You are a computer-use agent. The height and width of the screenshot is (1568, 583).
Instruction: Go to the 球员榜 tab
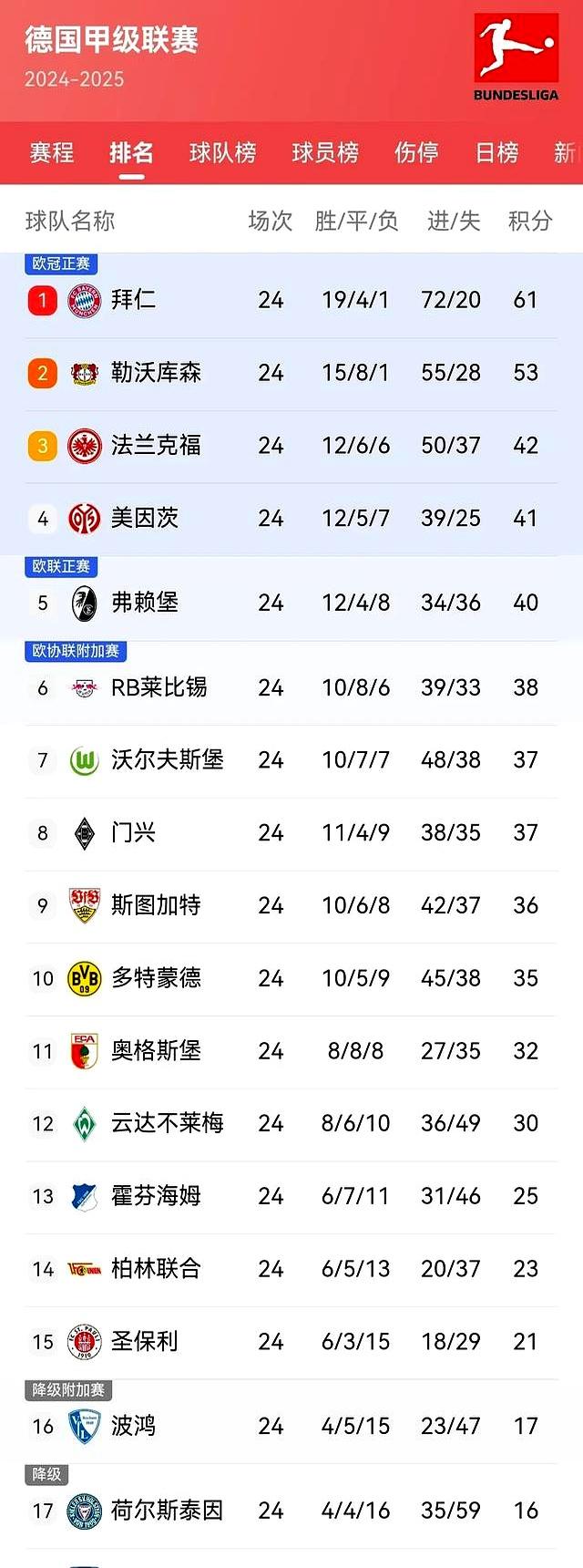(325, 152)
